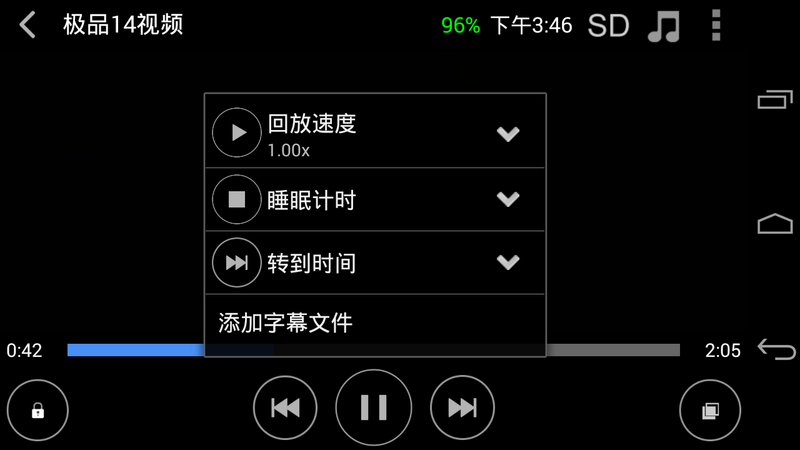Open the system recent apps button
This screenshot has width=800, height=450.
(x=775, y=99)
